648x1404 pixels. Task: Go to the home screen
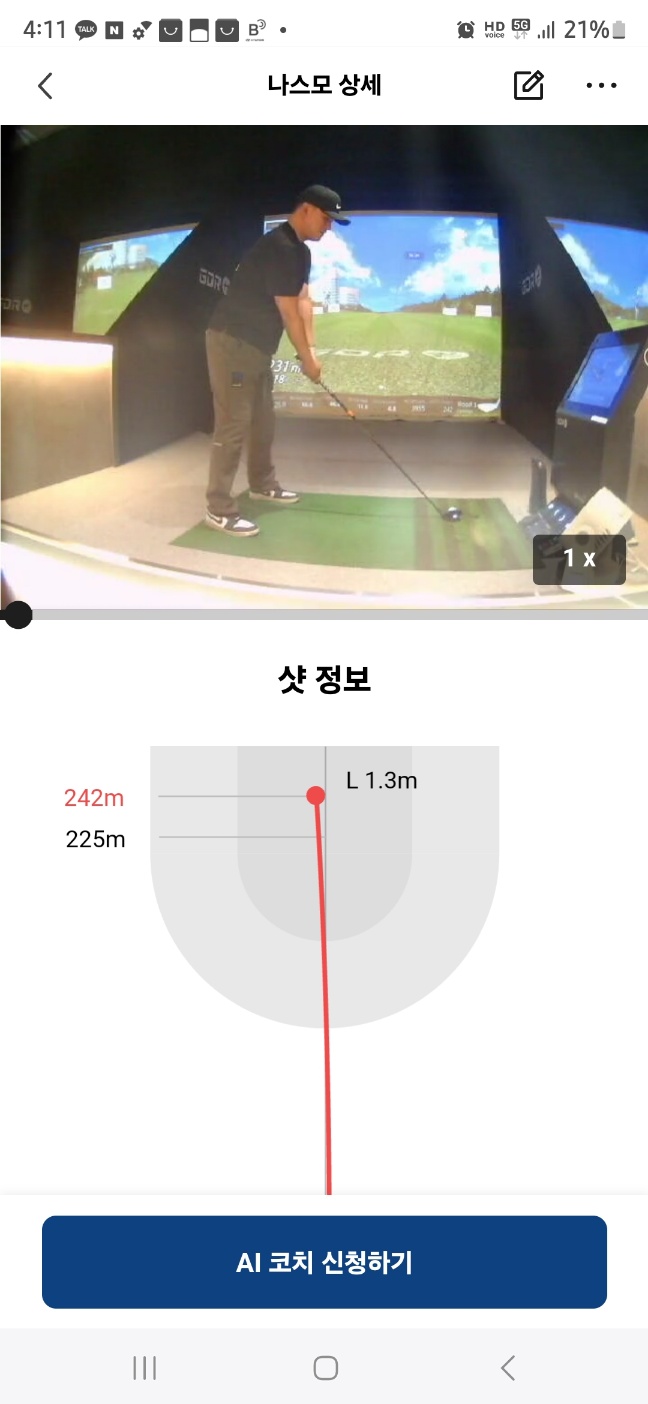pos(325,1368)
